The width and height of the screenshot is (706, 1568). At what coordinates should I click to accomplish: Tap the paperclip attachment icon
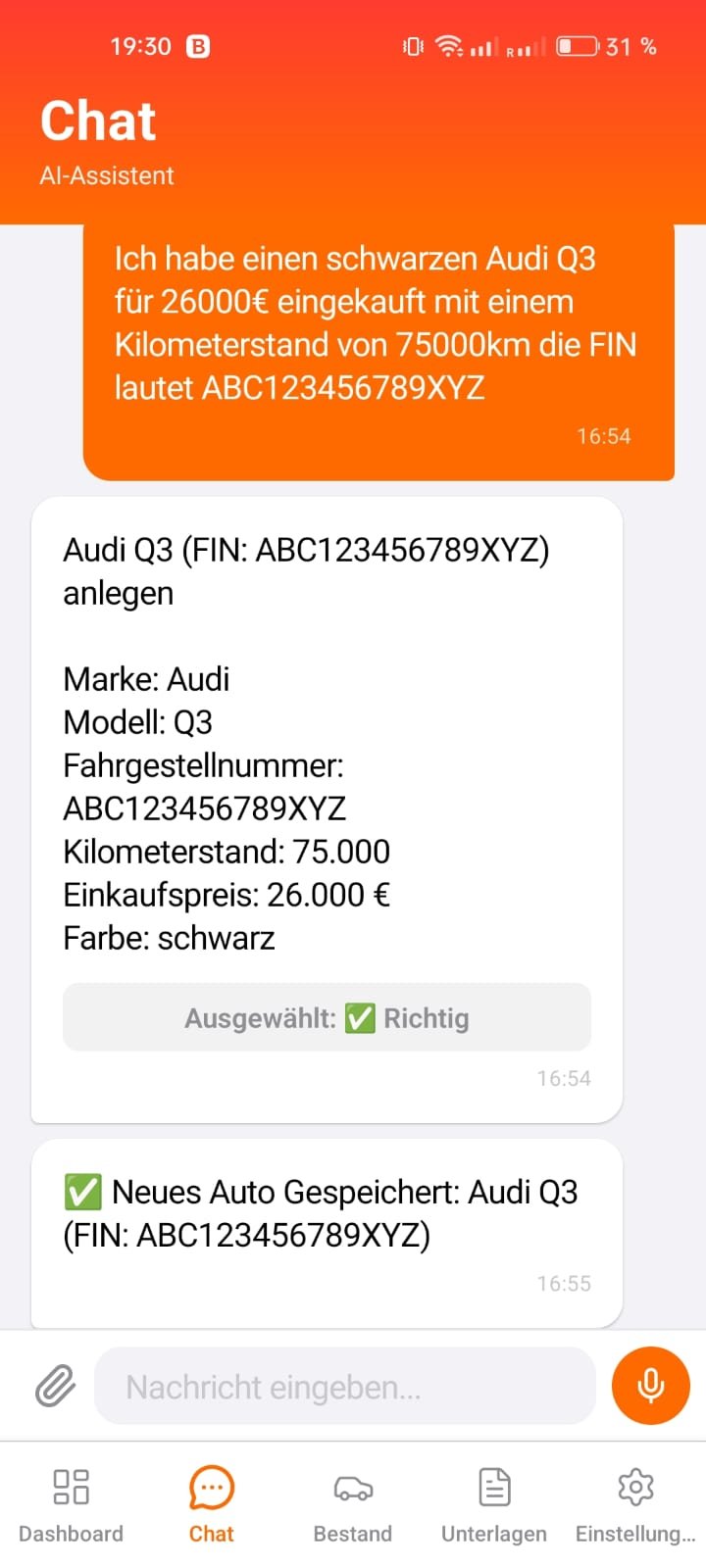click(55, 1386)
